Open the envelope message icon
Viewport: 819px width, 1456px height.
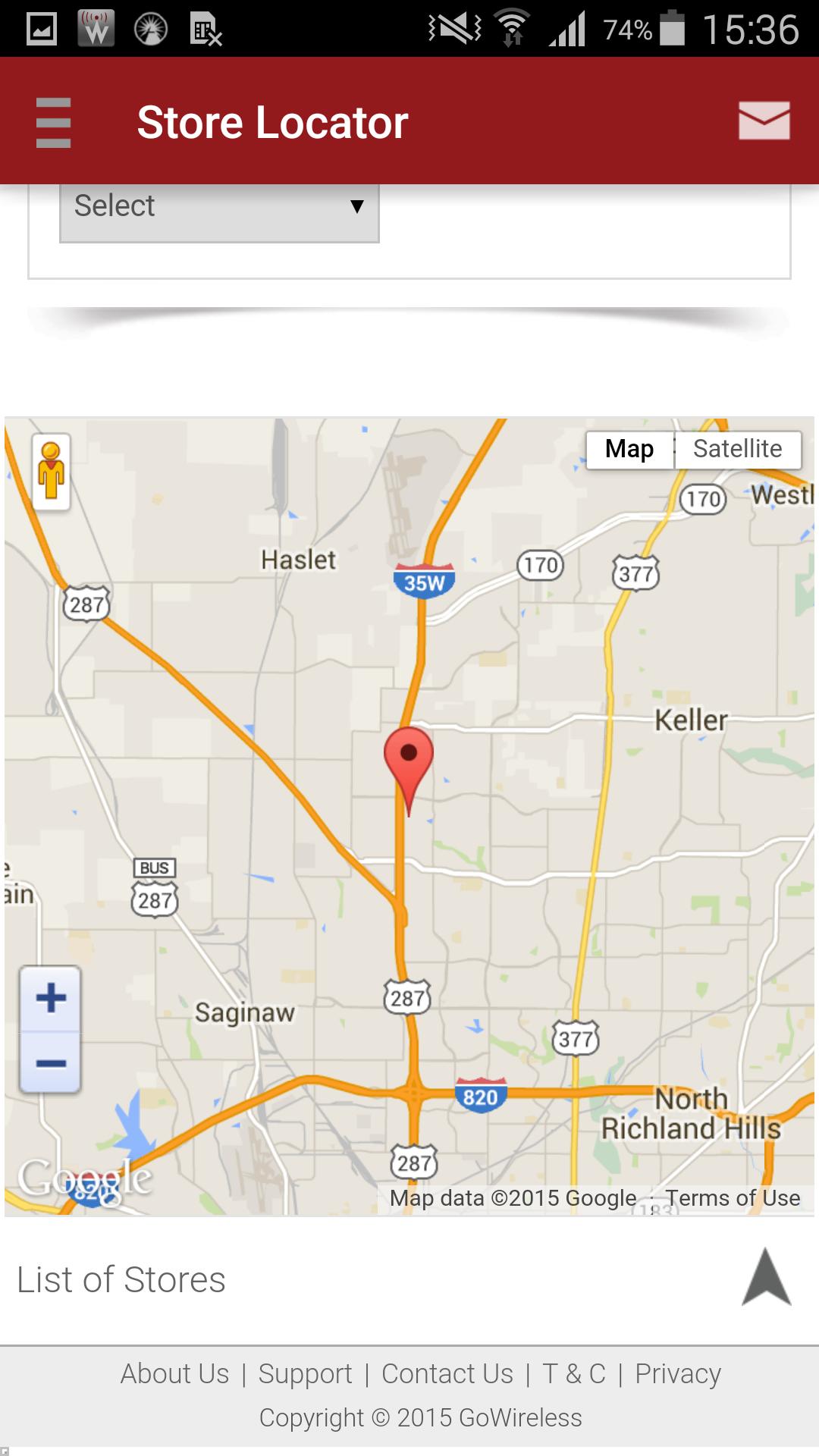click(x=764, y=121)
